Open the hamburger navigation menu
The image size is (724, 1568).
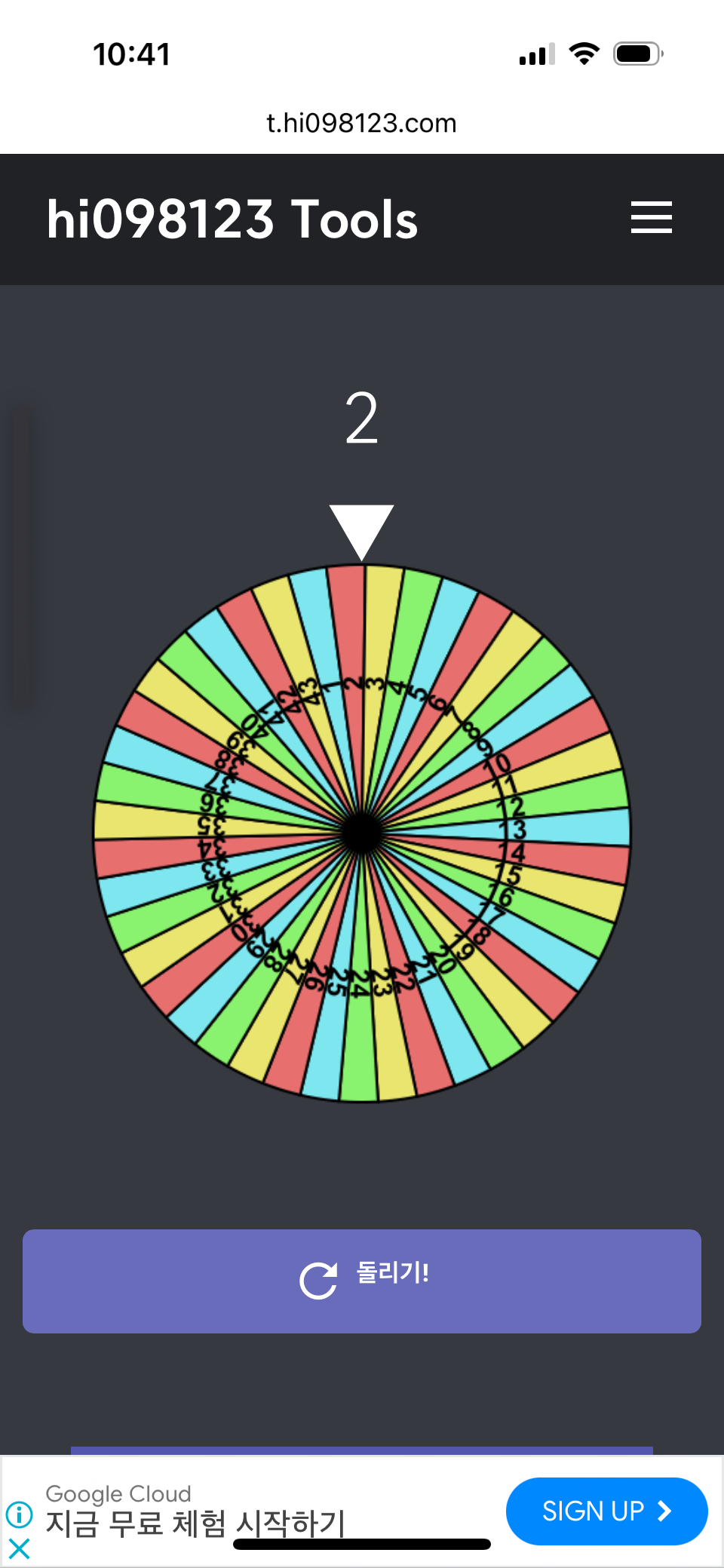tap(651, 217)
